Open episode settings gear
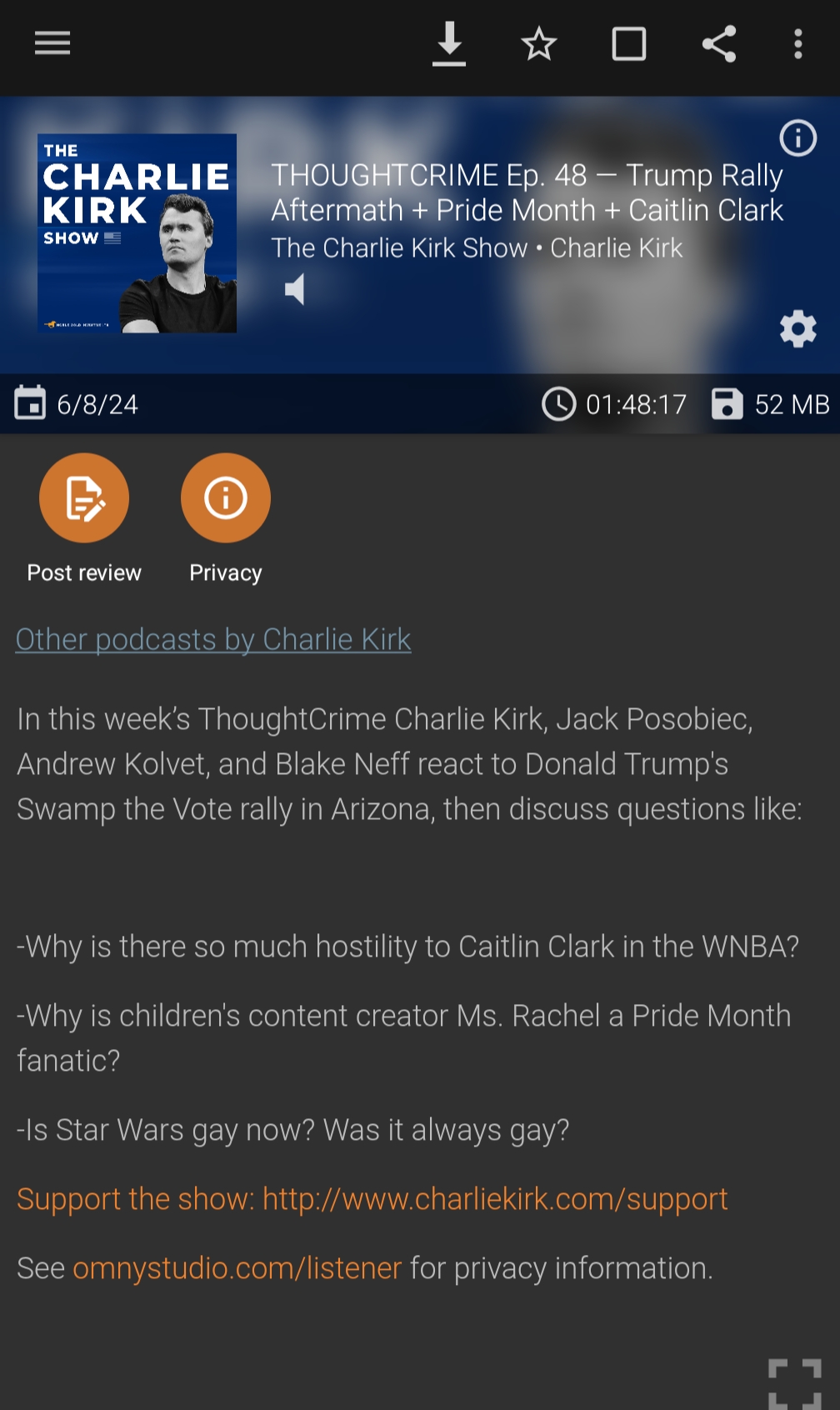840x1410 pixels. [797, 329]
